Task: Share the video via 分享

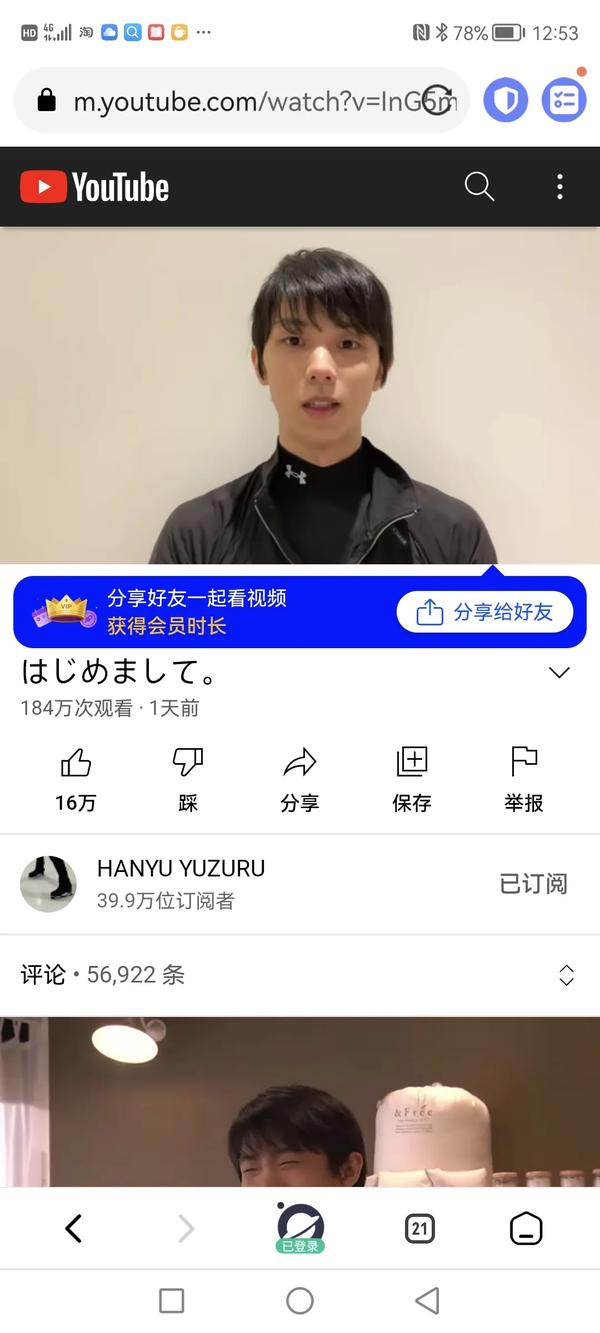Action: 299,779
